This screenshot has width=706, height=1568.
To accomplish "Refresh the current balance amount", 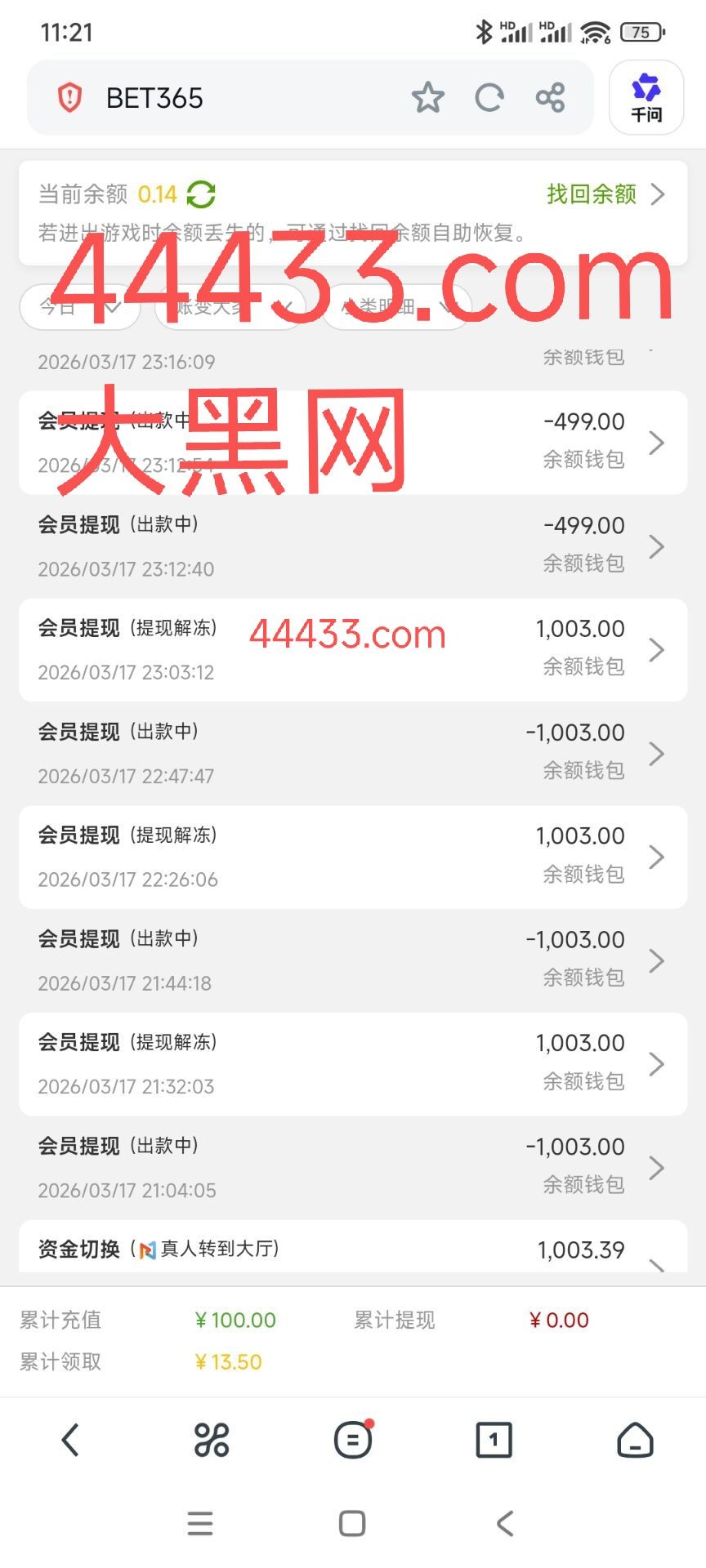I will 201,194.
